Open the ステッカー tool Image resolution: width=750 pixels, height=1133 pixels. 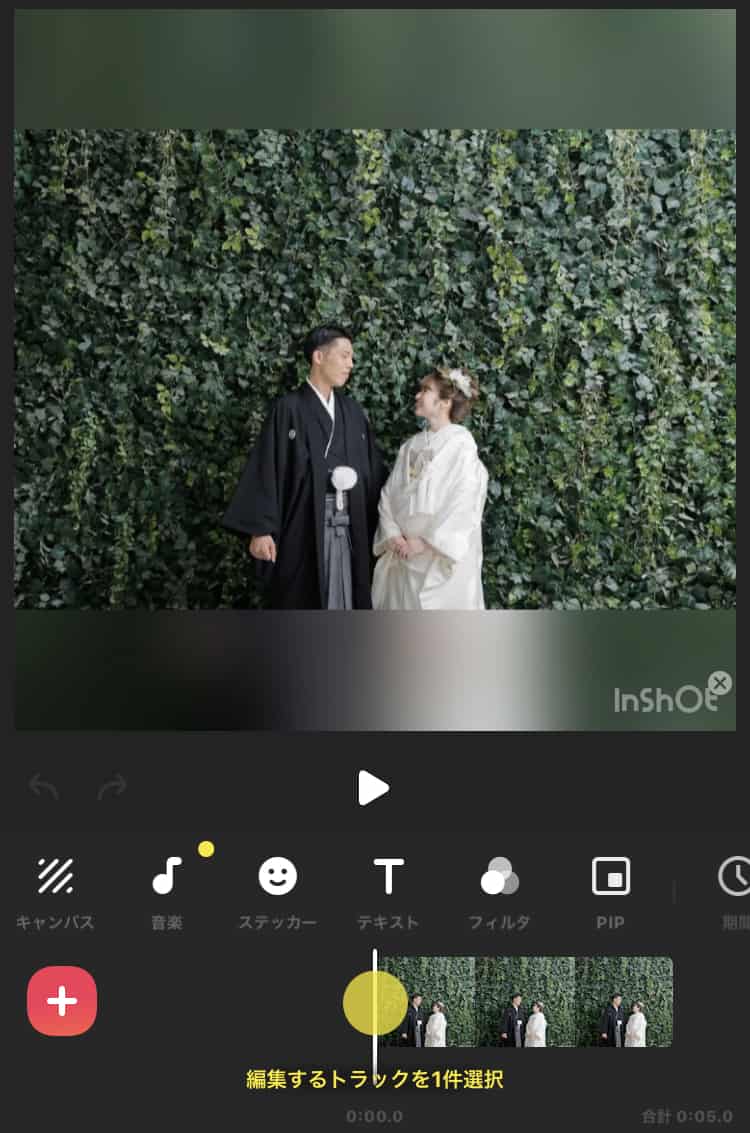point(277,891)
